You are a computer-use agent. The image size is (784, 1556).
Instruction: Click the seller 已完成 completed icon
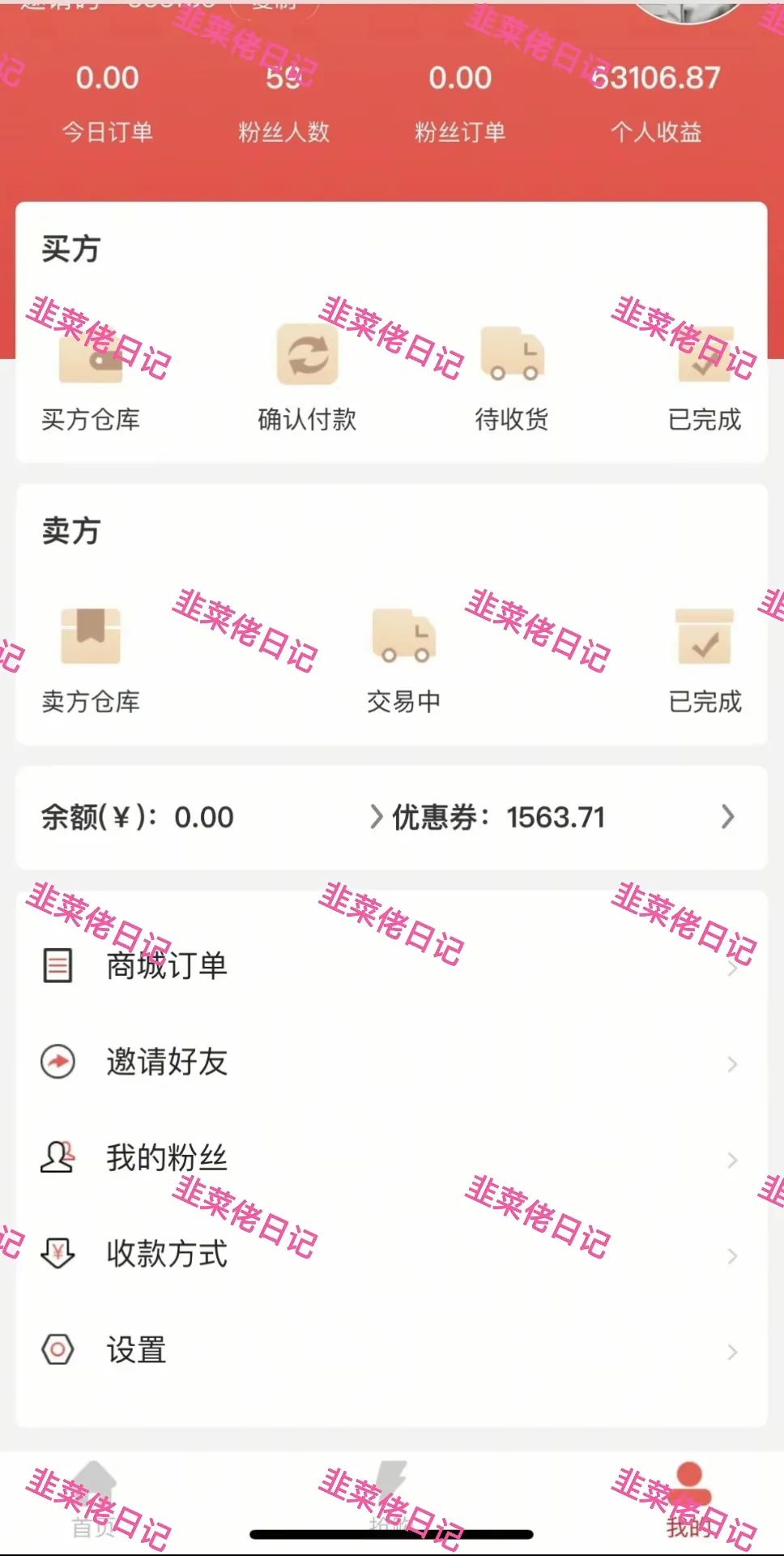coord(703,637)
